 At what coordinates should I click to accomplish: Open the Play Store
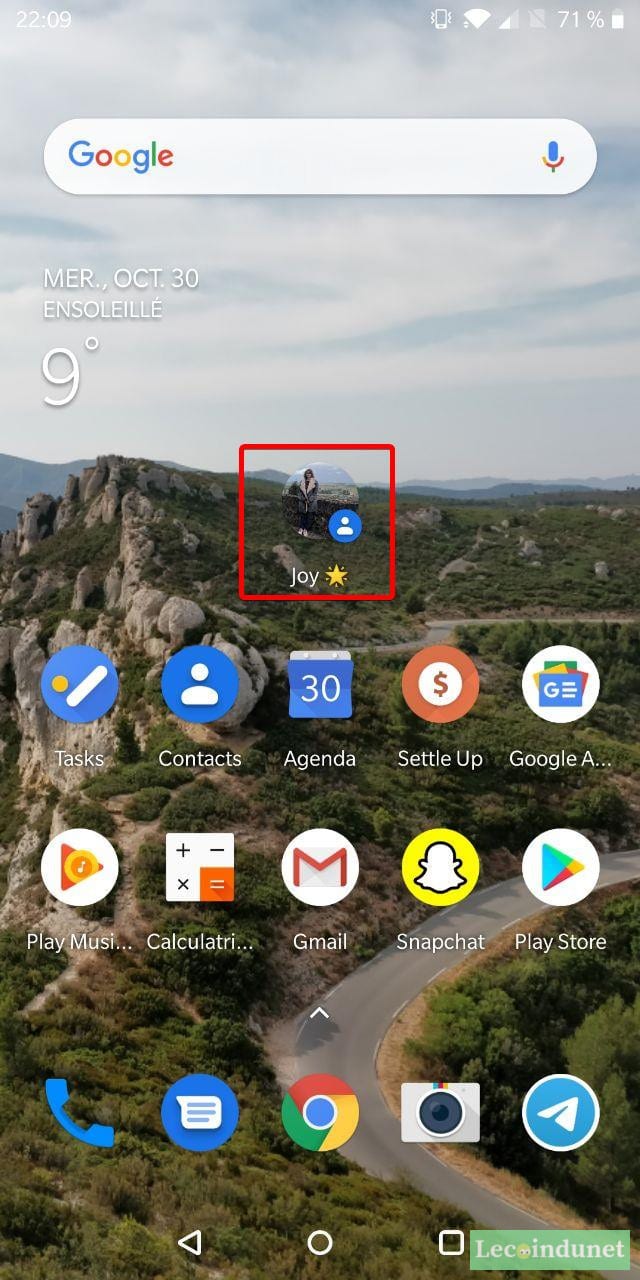[x=560, y=868]
